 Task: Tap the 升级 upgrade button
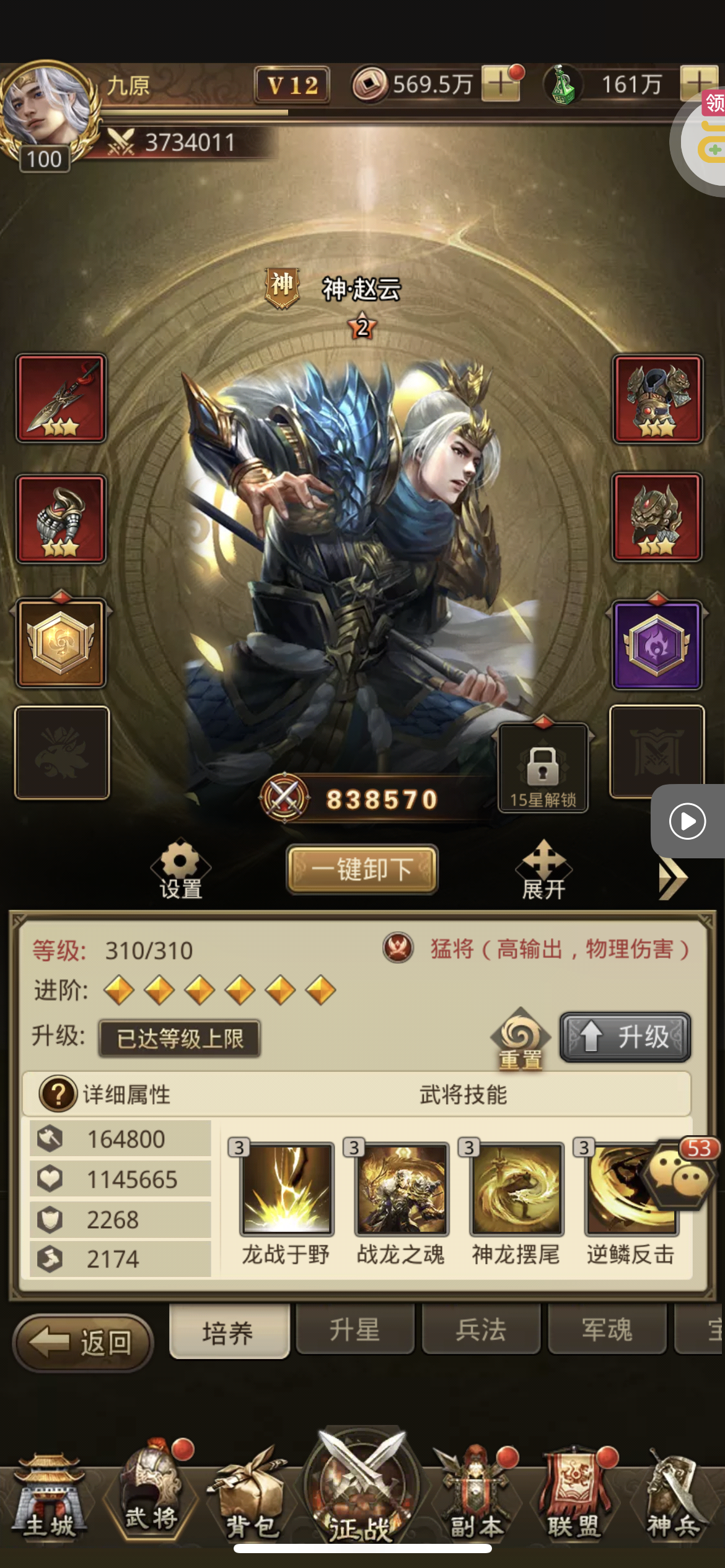625,1037
